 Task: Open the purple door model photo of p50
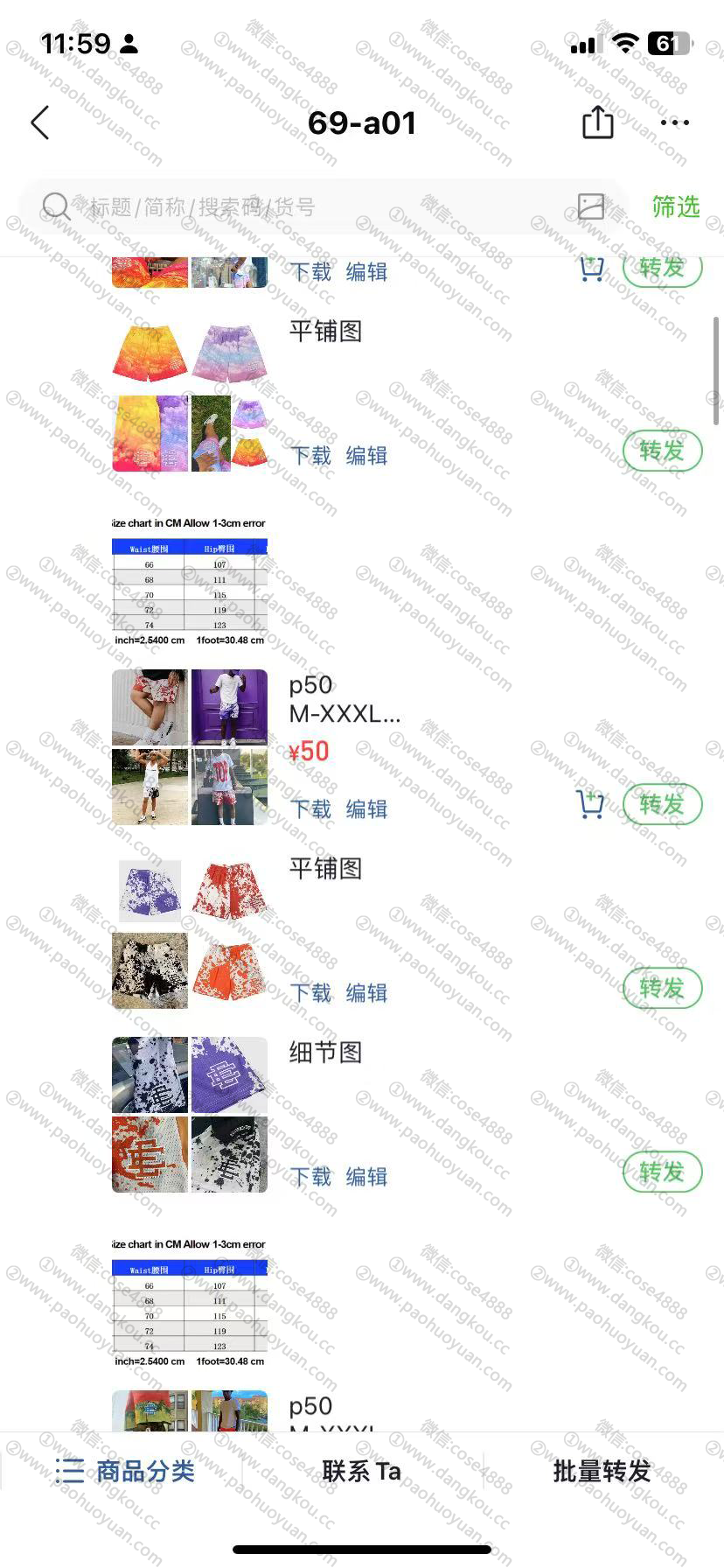click(229, 707)
